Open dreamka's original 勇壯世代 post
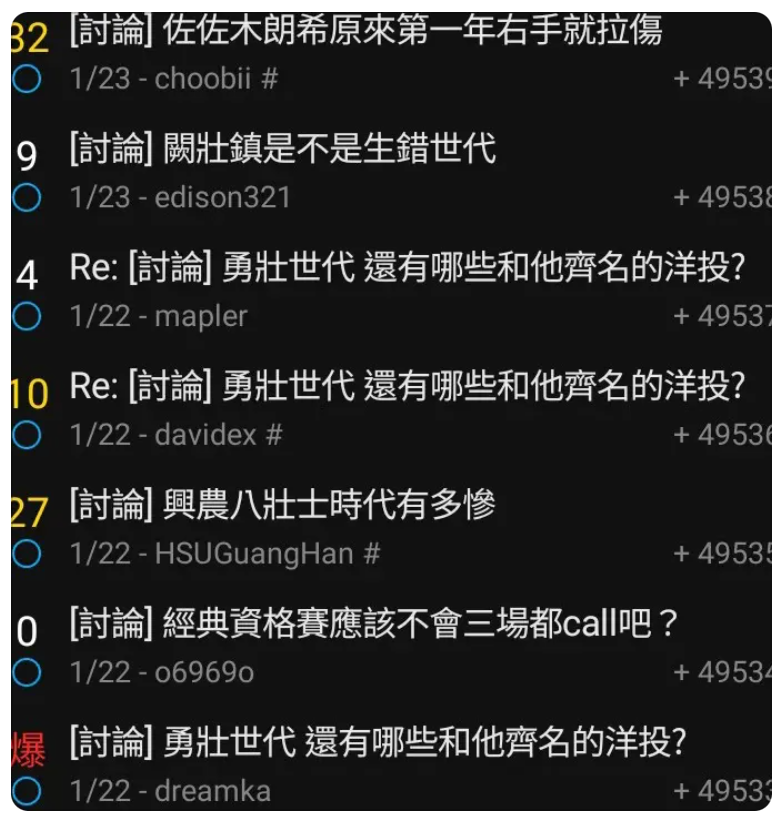This screenshot has height=816, width=776. 377,743
